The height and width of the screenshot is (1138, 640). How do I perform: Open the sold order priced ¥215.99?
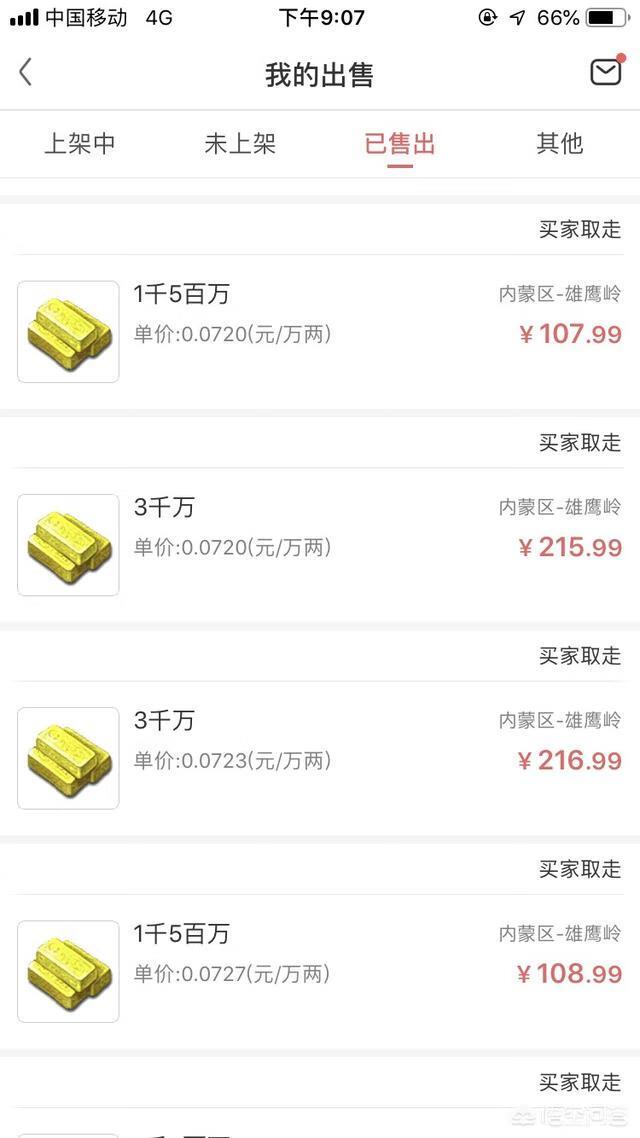click(x=320, y=545)
